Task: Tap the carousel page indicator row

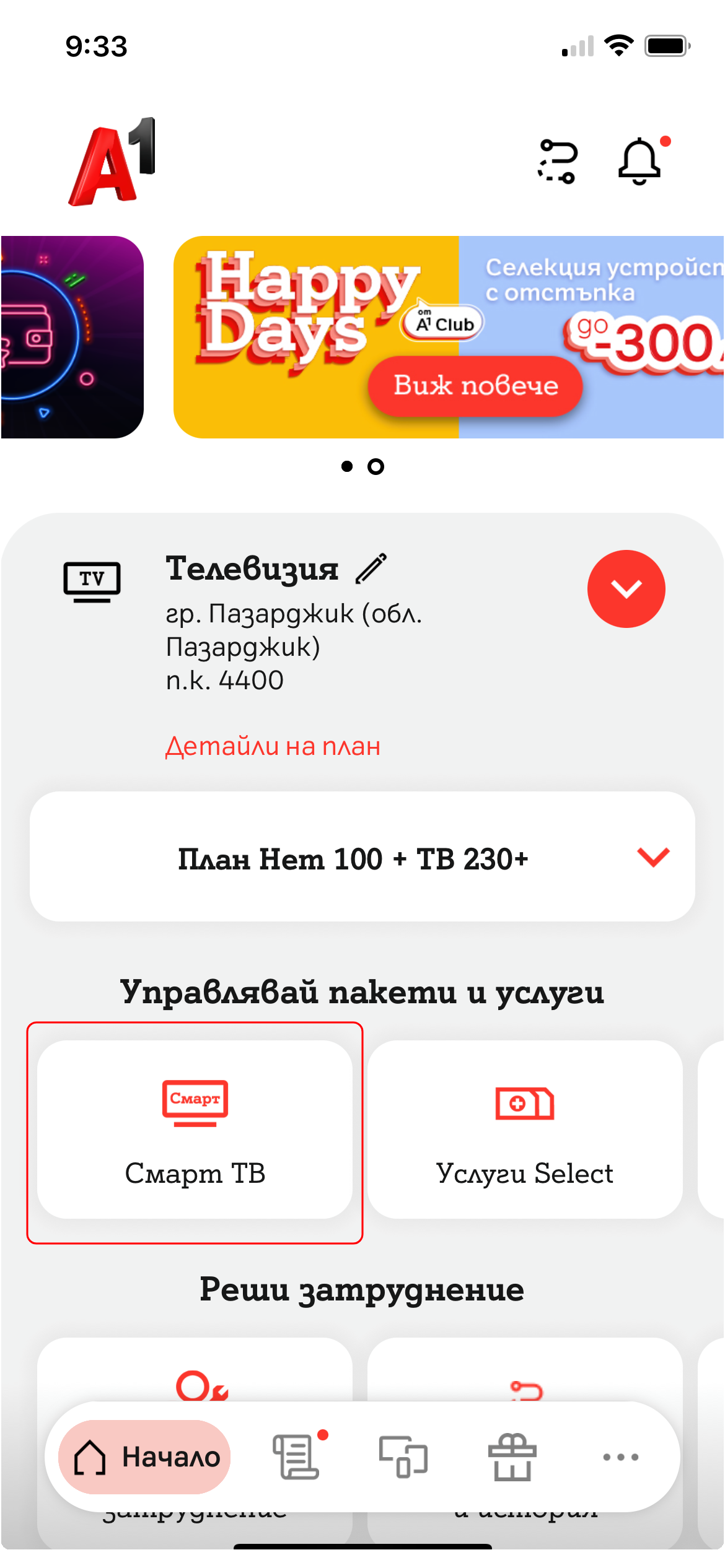Action: [x=362, y=468]
